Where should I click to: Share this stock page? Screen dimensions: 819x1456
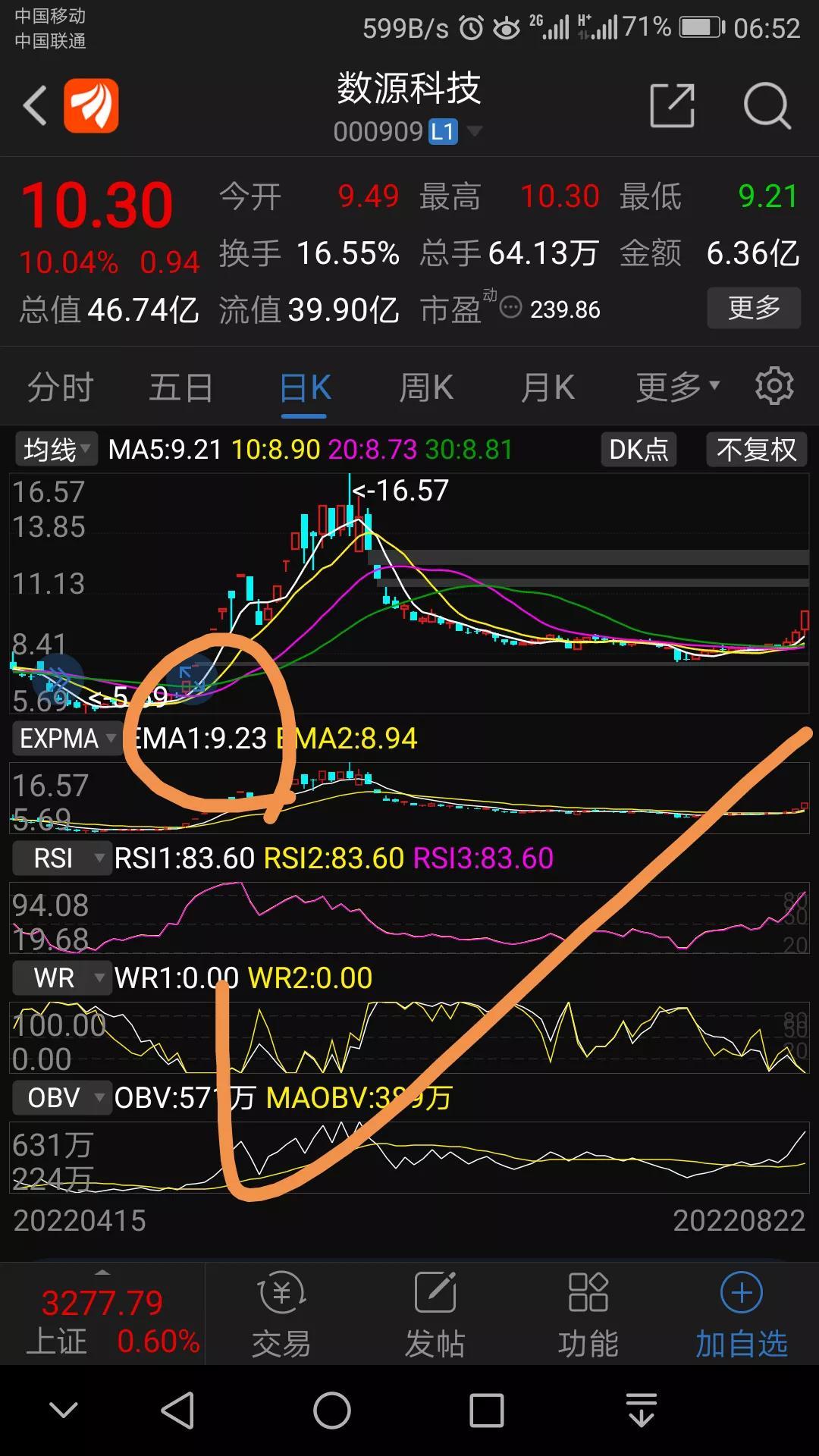click(672, 105)
